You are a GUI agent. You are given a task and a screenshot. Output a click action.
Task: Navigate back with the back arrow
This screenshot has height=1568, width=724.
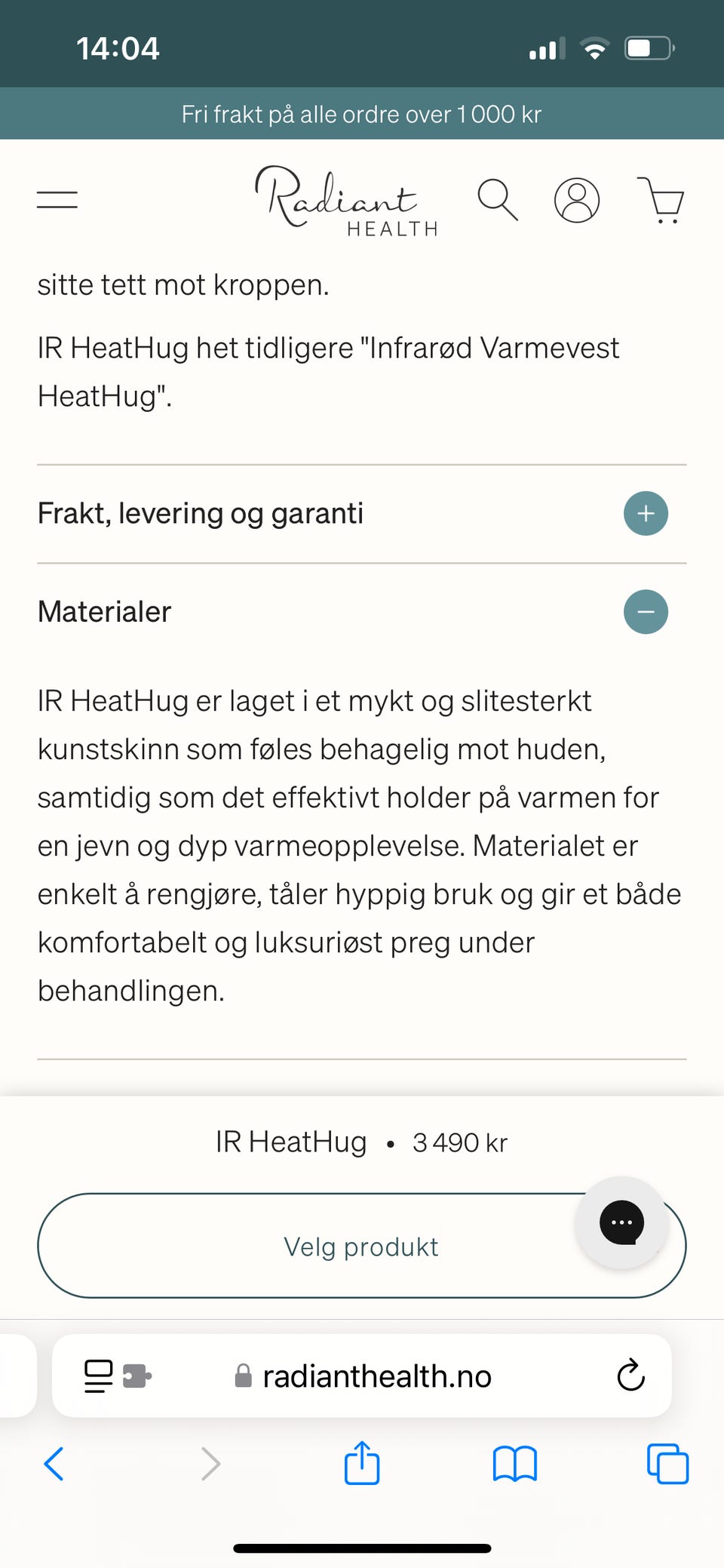54,1464
